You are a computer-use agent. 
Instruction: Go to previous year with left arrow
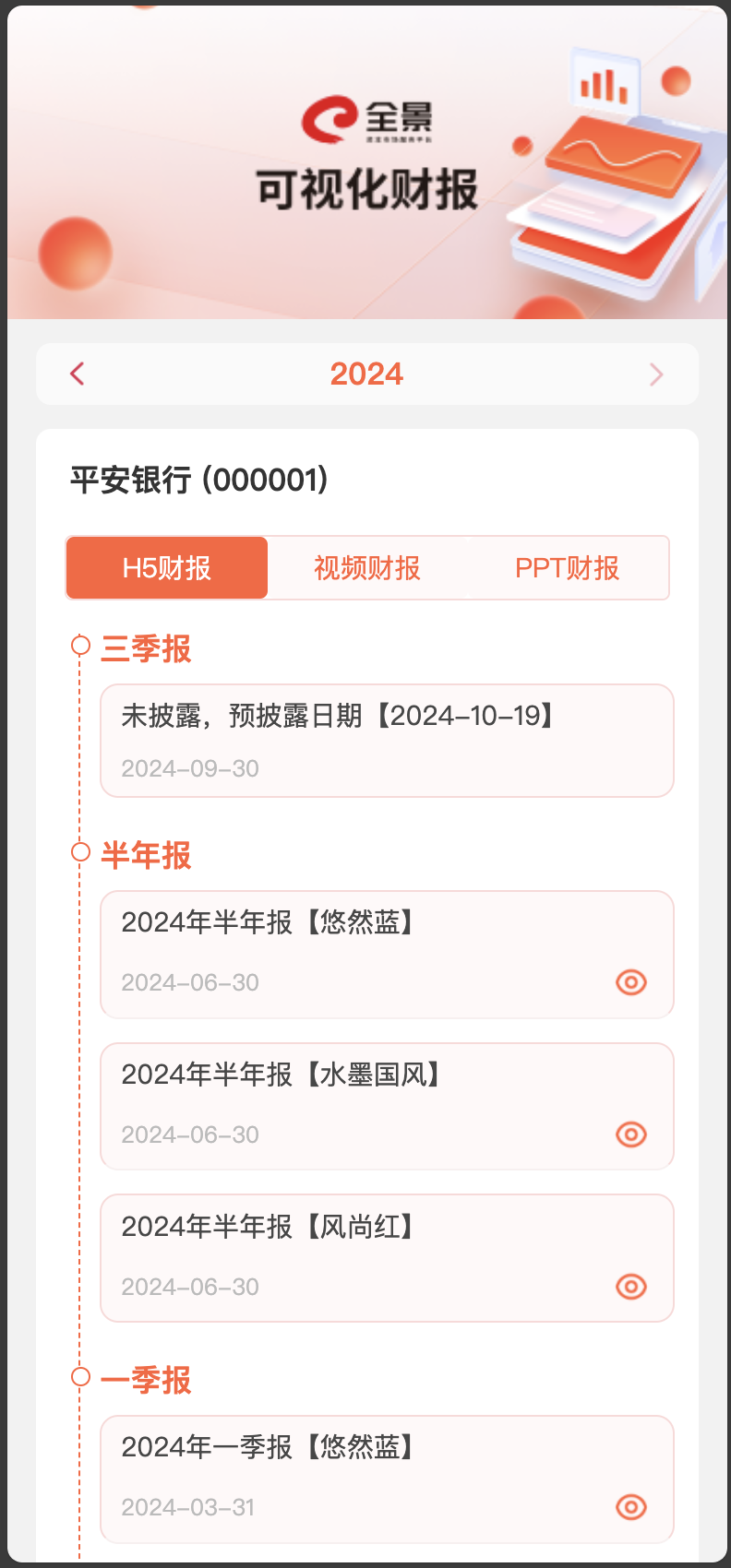tap(78, 374)
